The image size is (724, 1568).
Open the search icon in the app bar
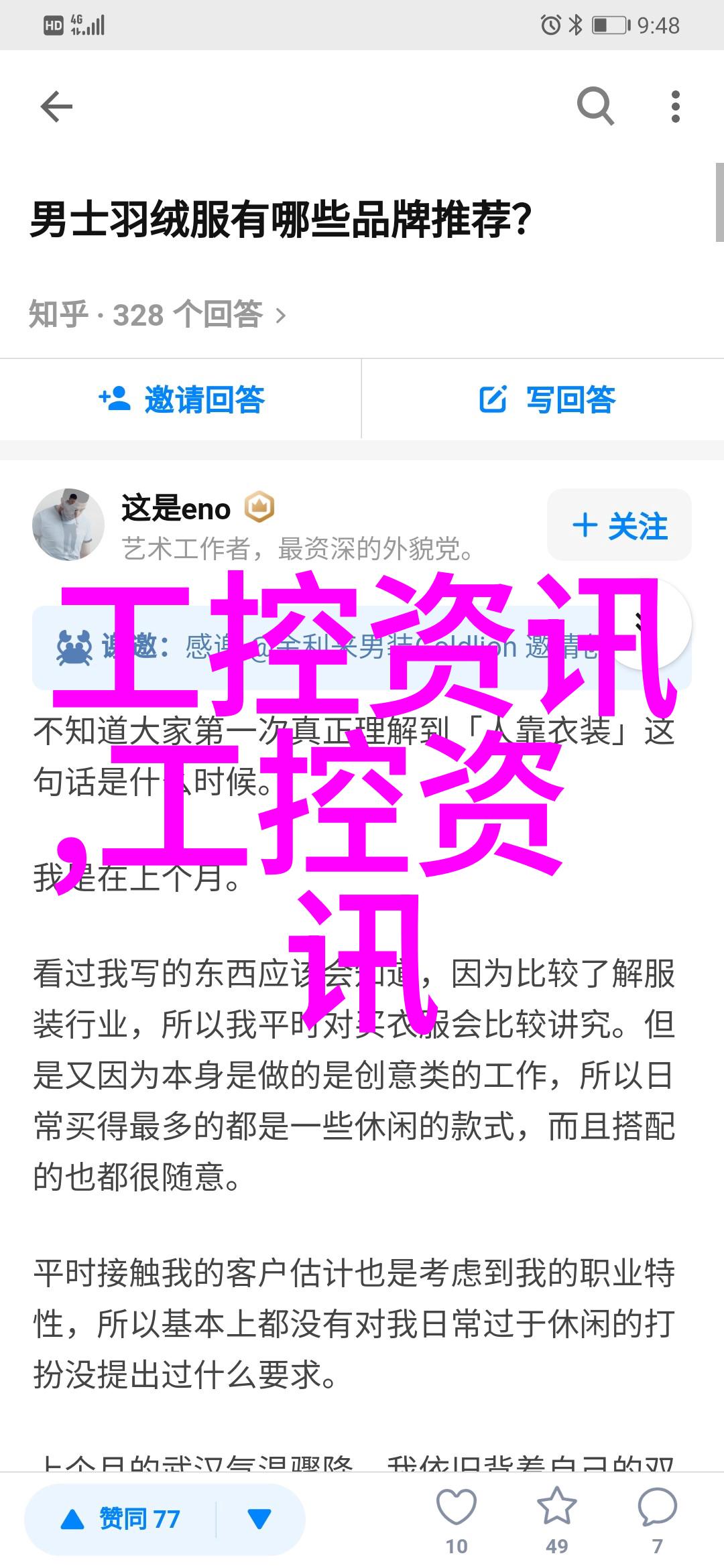(x=595, y=107)
